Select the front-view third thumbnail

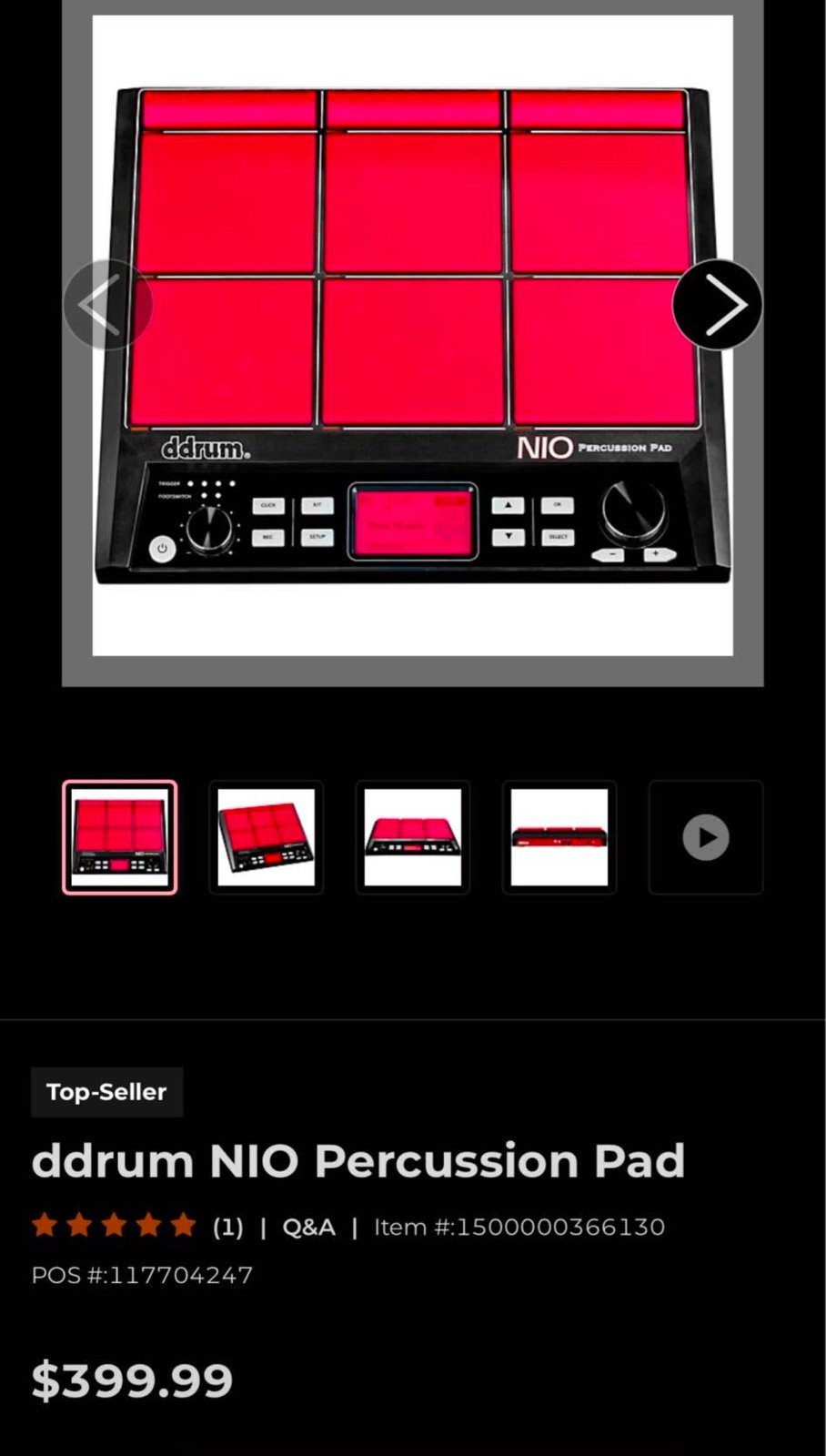tap(413, 837)
